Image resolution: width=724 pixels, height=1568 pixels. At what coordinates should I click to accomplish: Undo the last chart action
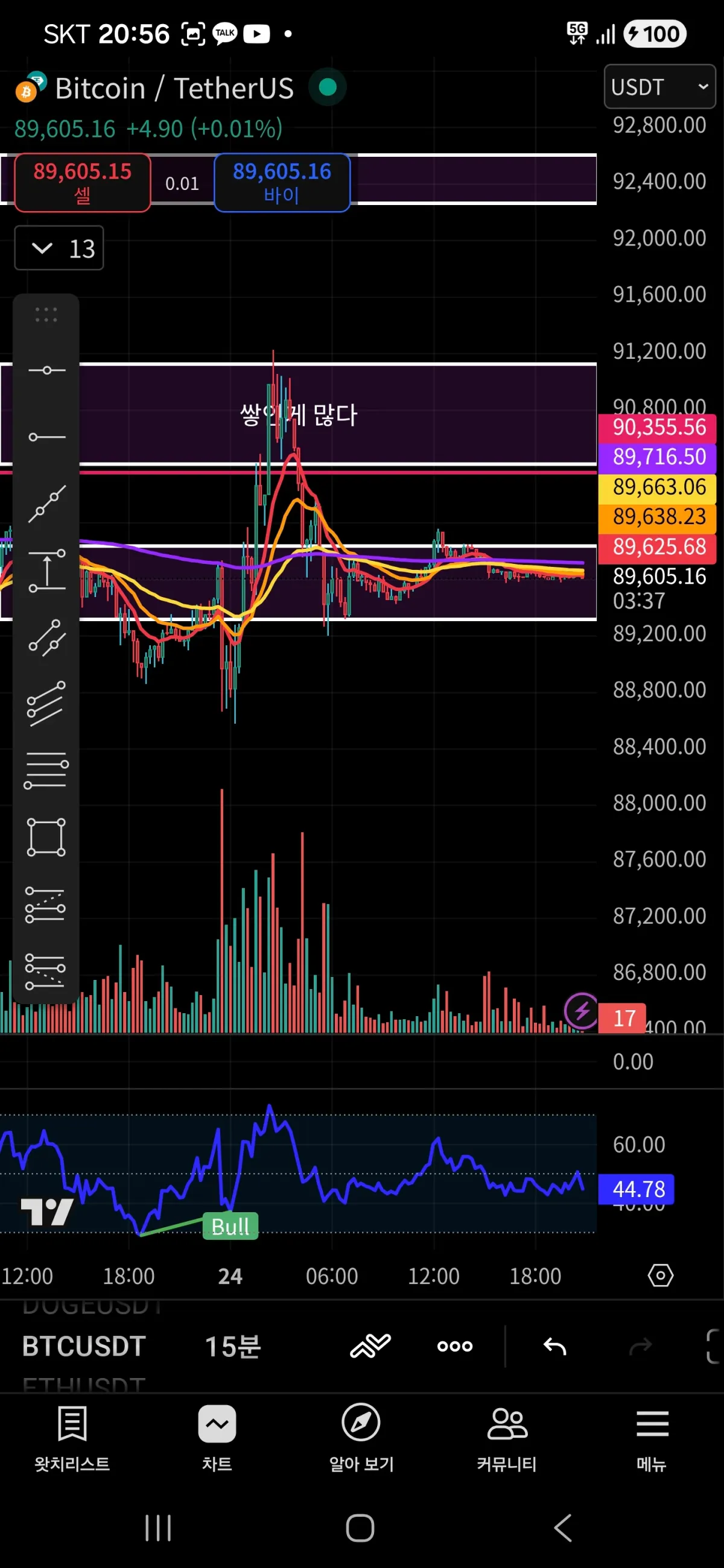pos(554,1346)
